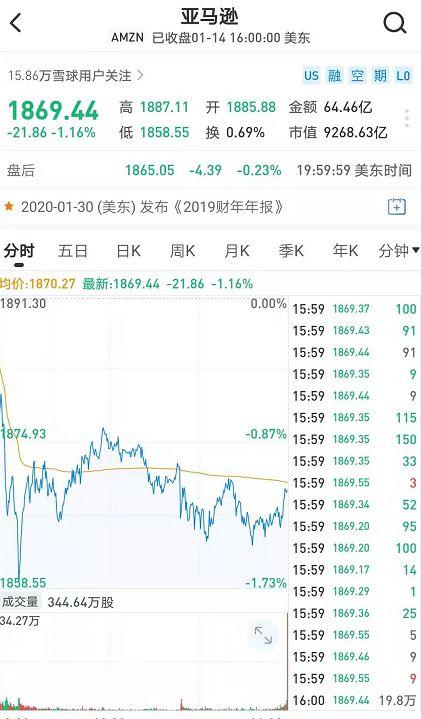Switch to the 季K chart tab
The height and width of the screenshot is (719, 421).
coord(291,251)
